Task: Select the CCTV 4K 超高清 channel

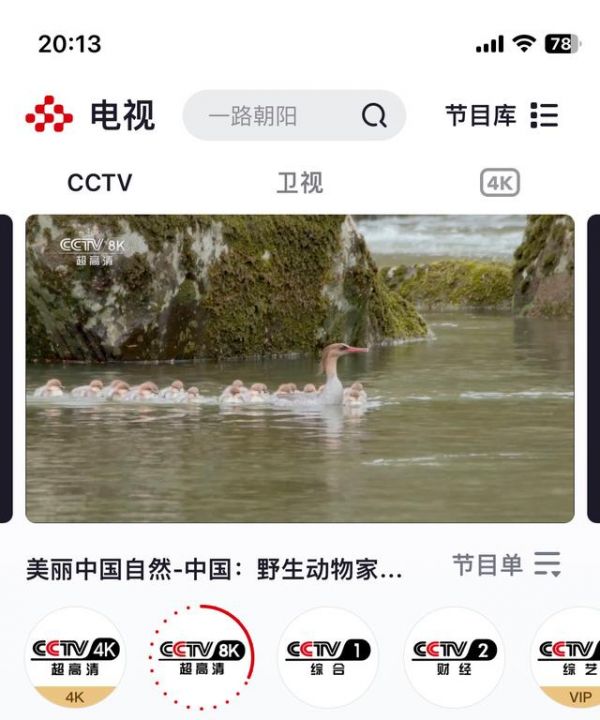Action: [76, 657]
